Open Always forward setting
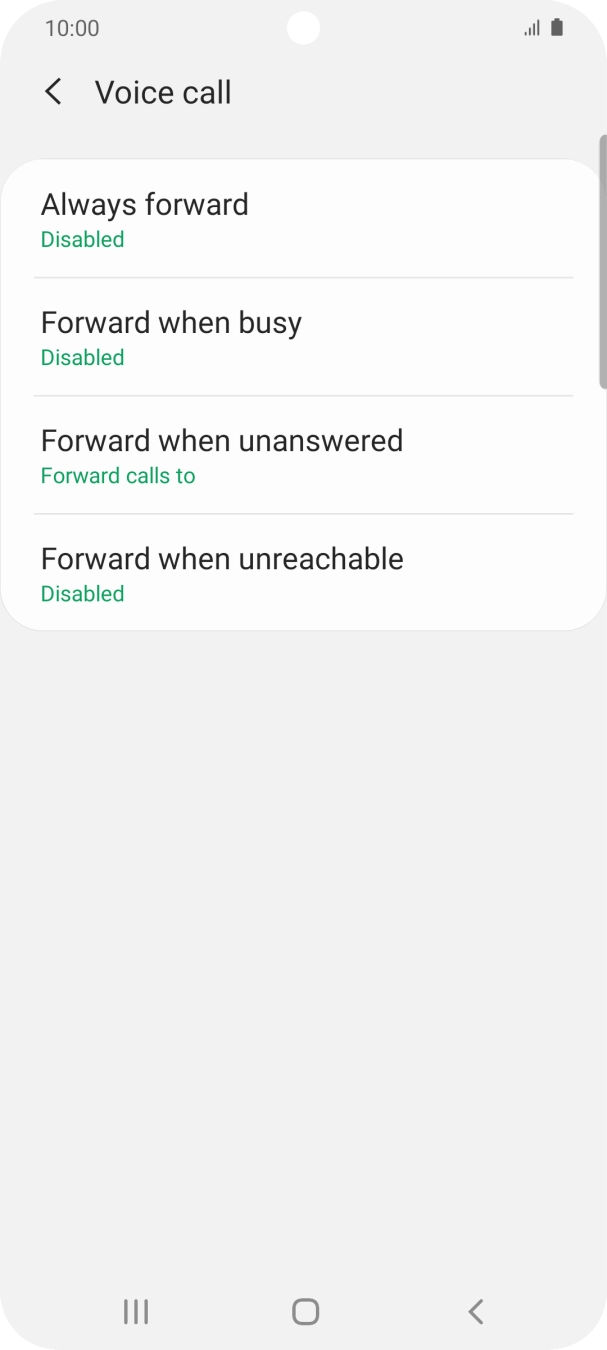The image size is (607, 1350). click(303, 220)
